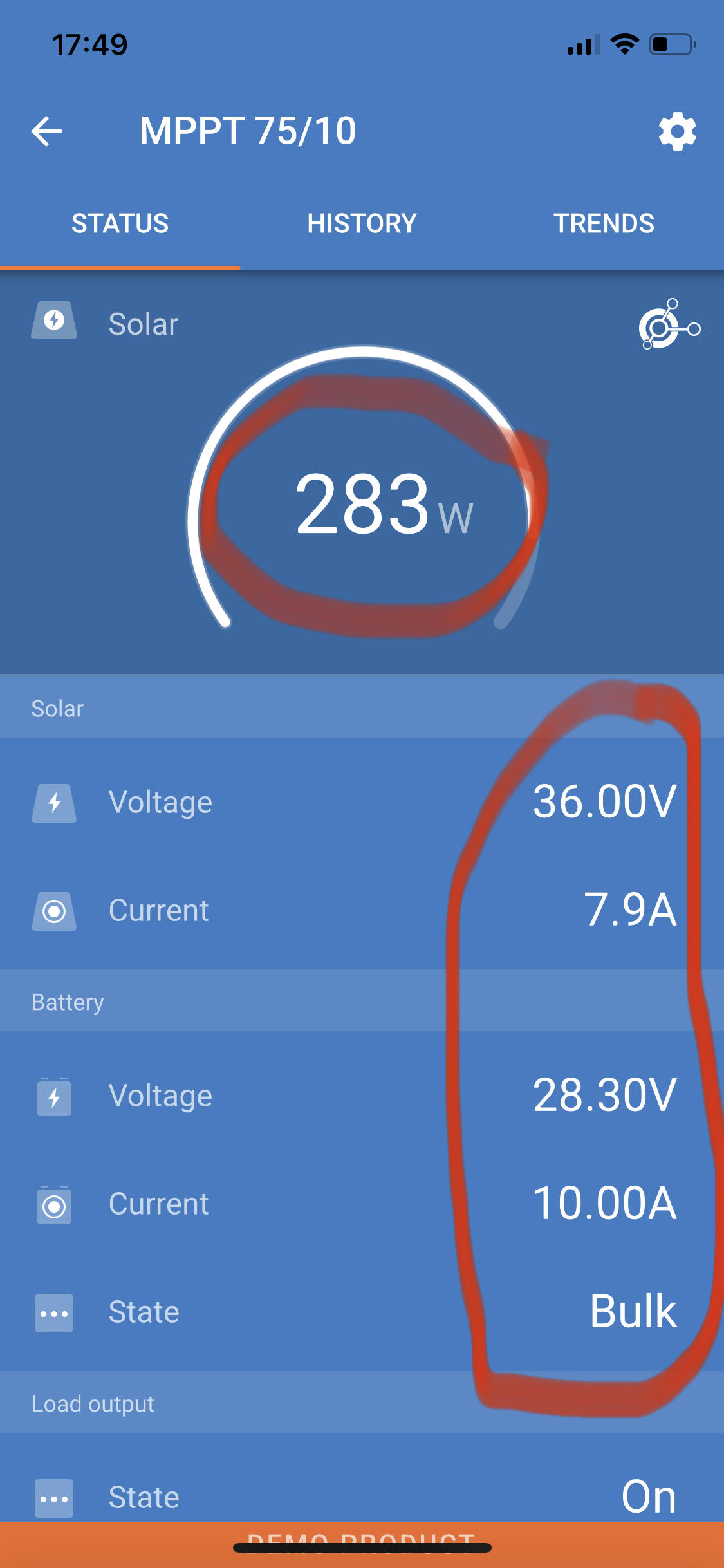Open the VE.Smart networking icon
The height and width of the screenshot is (1568, 724).
(669, 324)
